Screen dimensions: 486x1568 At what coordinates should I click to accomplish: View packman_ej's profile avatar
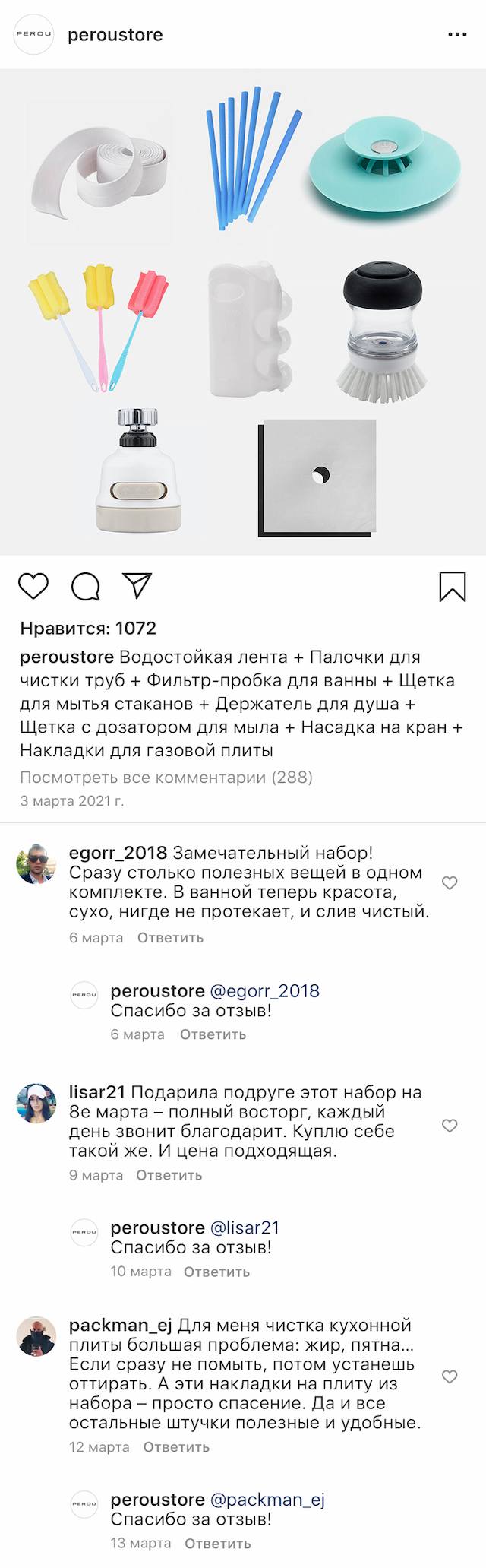tap(36, 1336)
